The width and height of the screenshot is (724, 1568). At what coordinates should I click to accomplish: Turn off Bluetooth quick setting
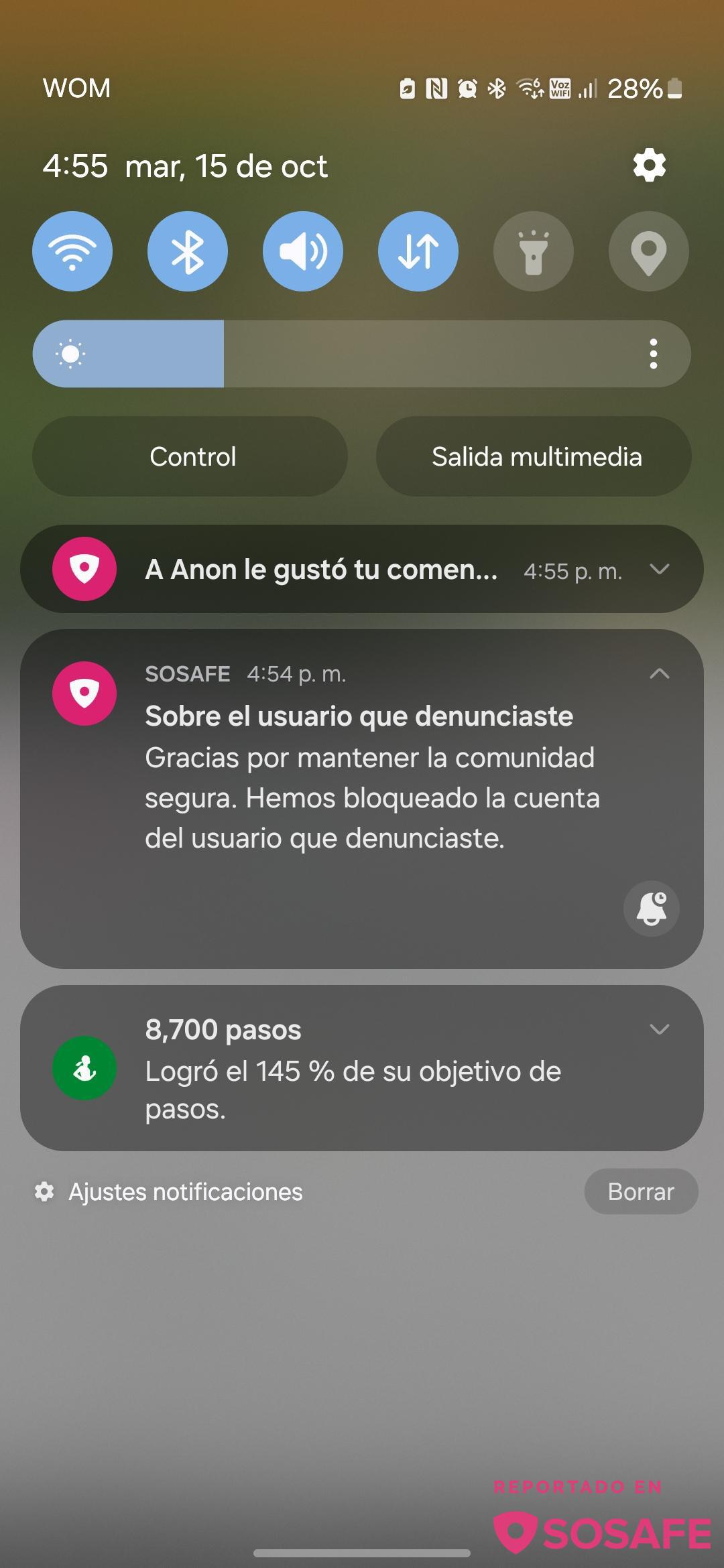[188, 251]
